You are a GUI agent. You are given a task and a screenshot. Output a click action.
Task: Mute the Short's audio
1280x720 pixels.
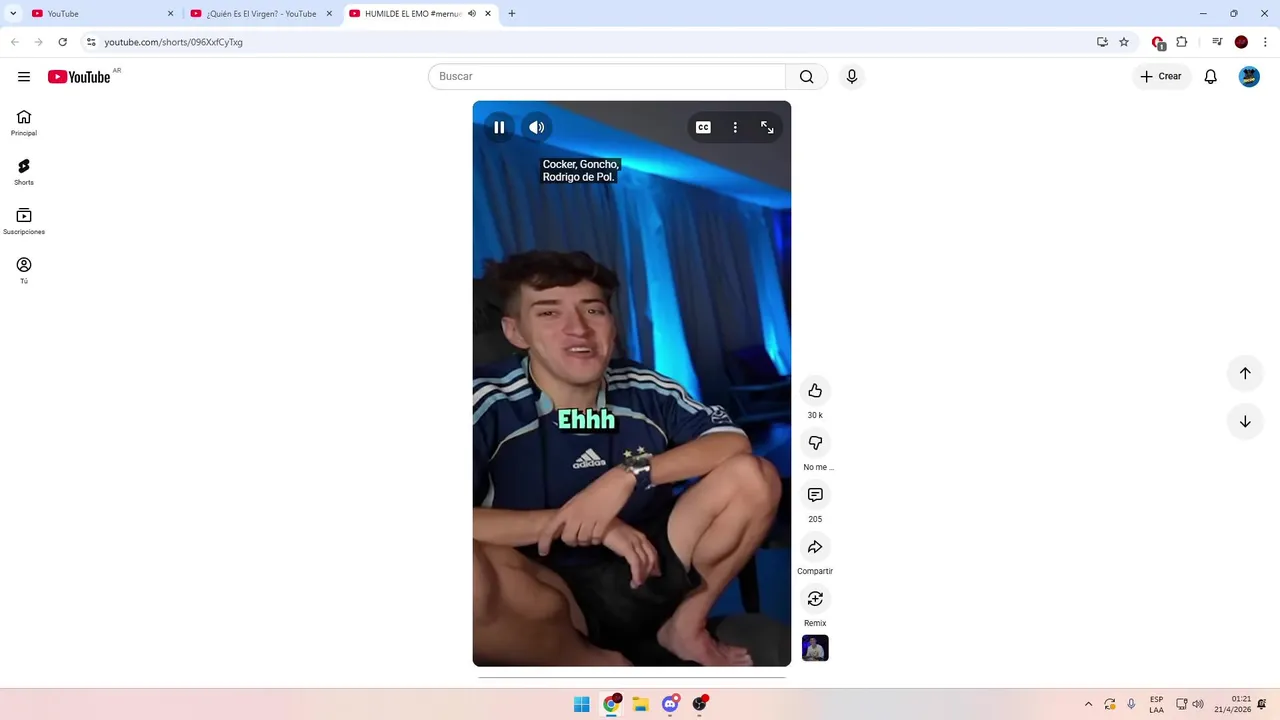click(537, 127)
